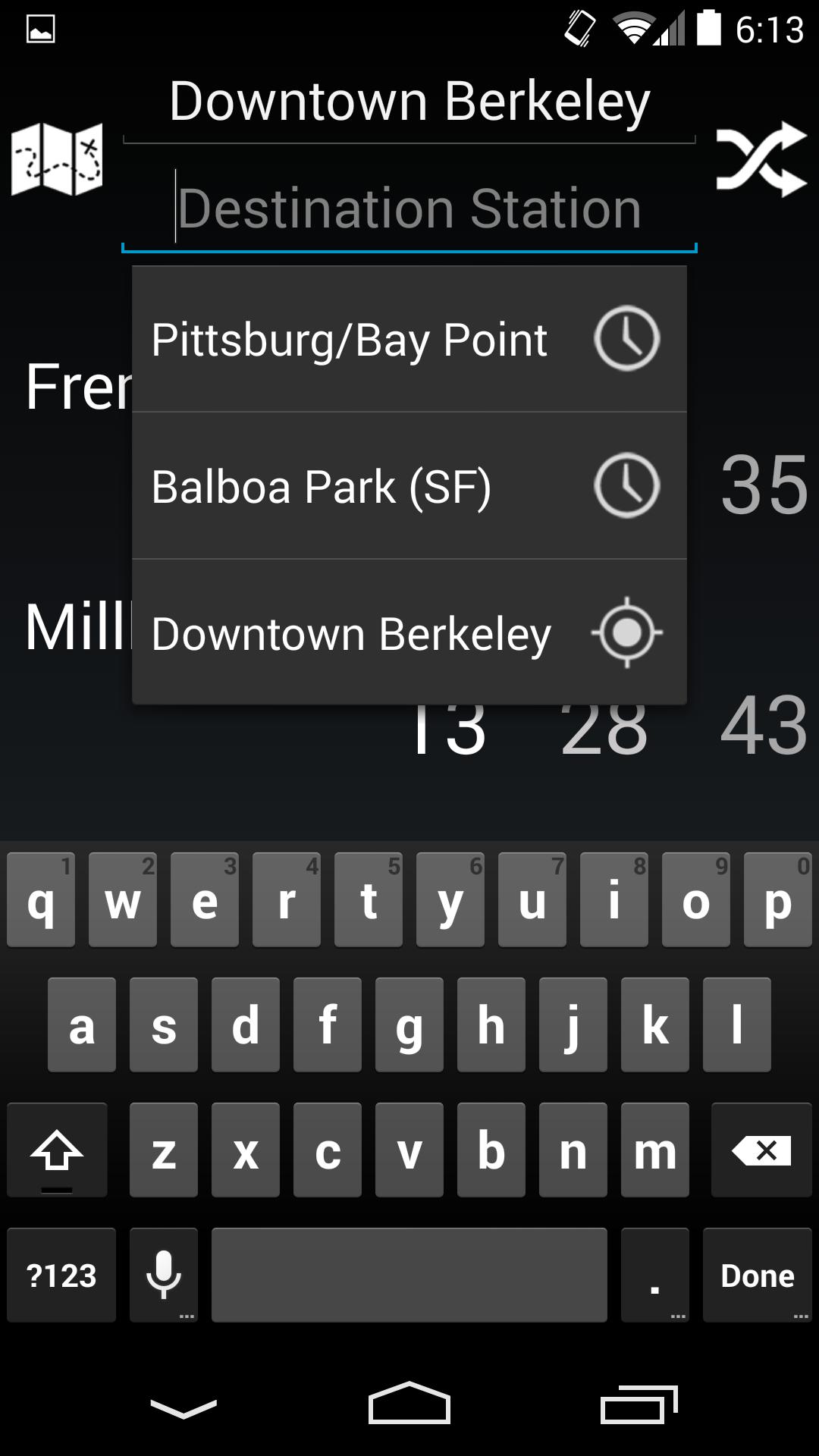Image resolution: width=819 pixels, height=1456 pixels.
Task: Open the route map icon
Action: click(57, 158)
